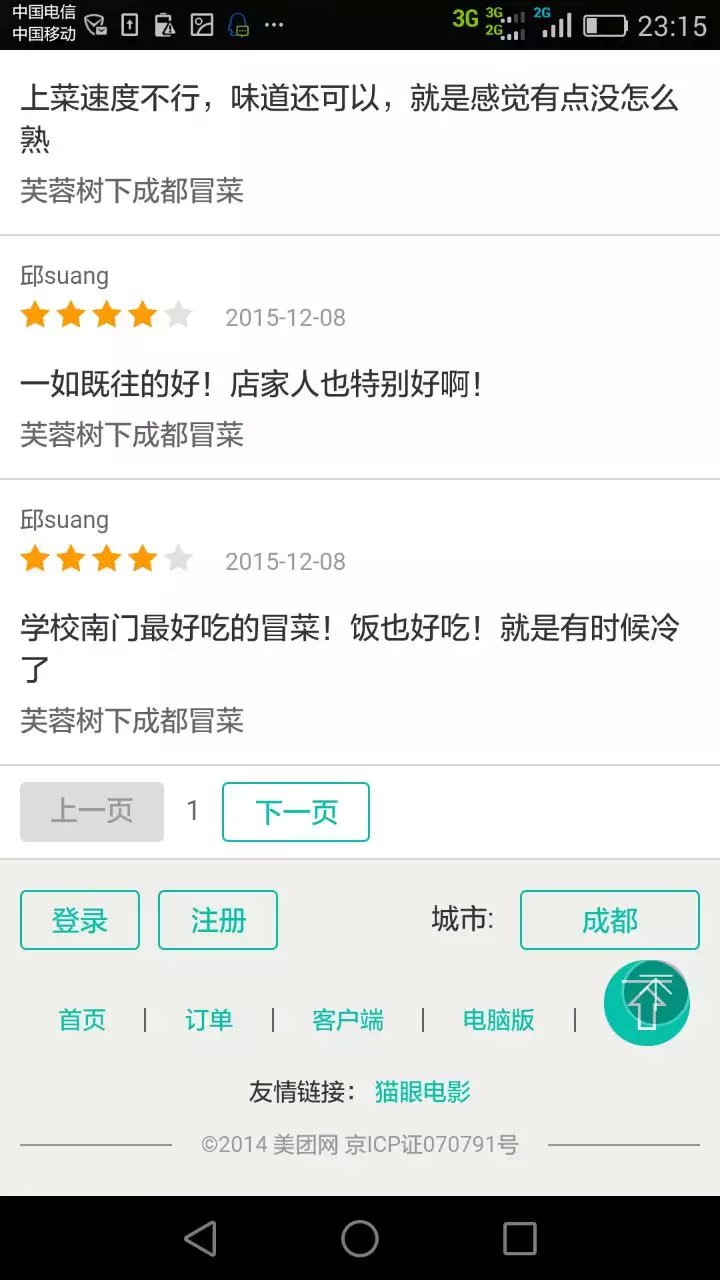Change city via the 成都 button

610,920
